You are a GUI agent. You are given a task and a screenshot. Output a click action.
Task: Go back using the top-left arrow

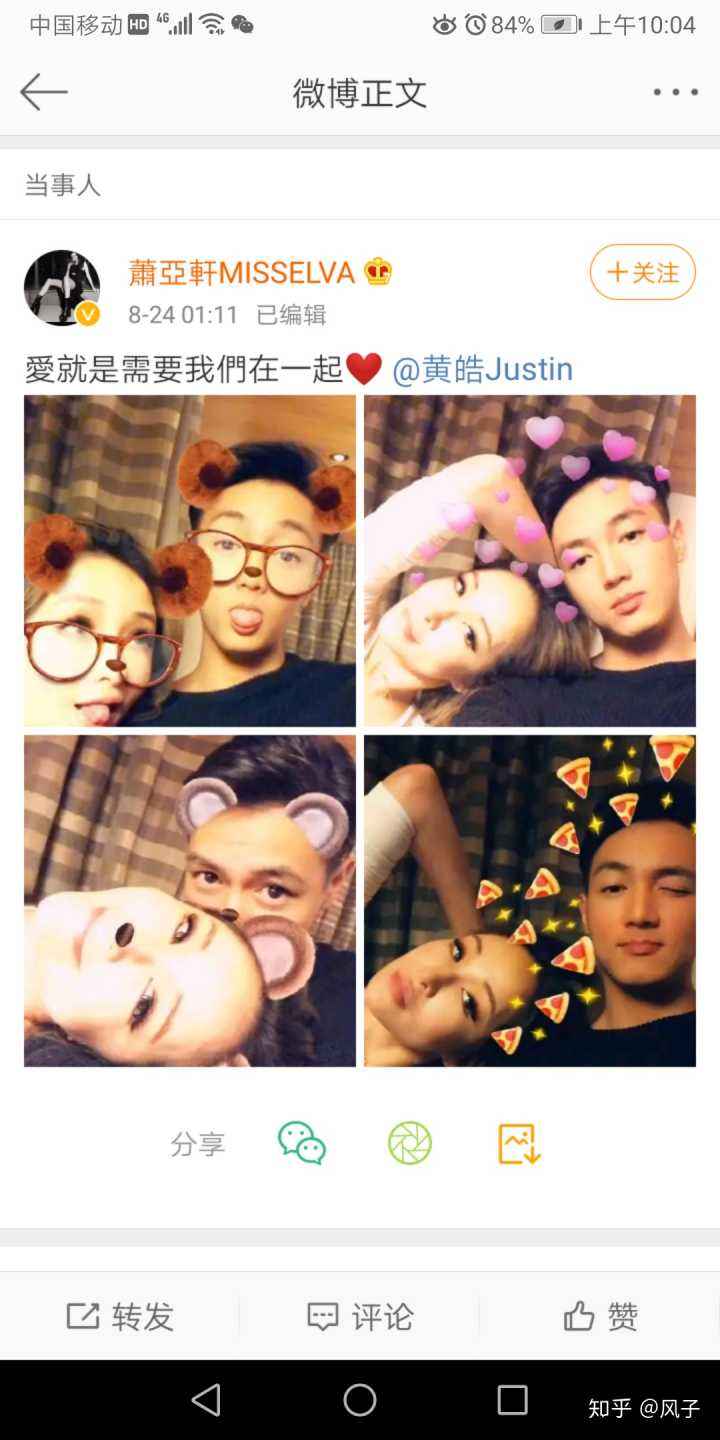tap(43, 92)
